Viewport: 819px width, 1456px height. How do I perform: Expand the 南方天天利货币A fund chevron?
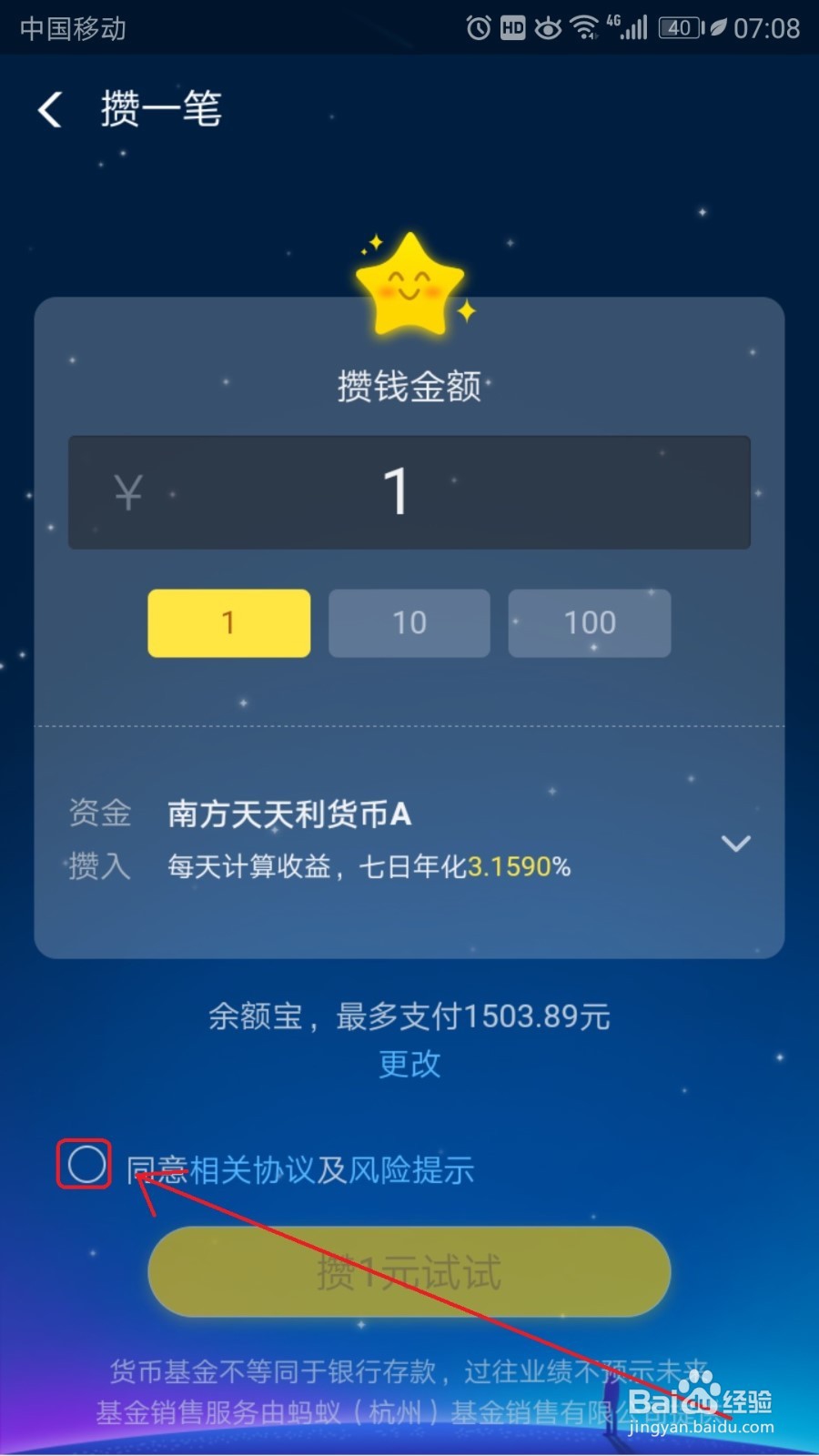point(737,844)
